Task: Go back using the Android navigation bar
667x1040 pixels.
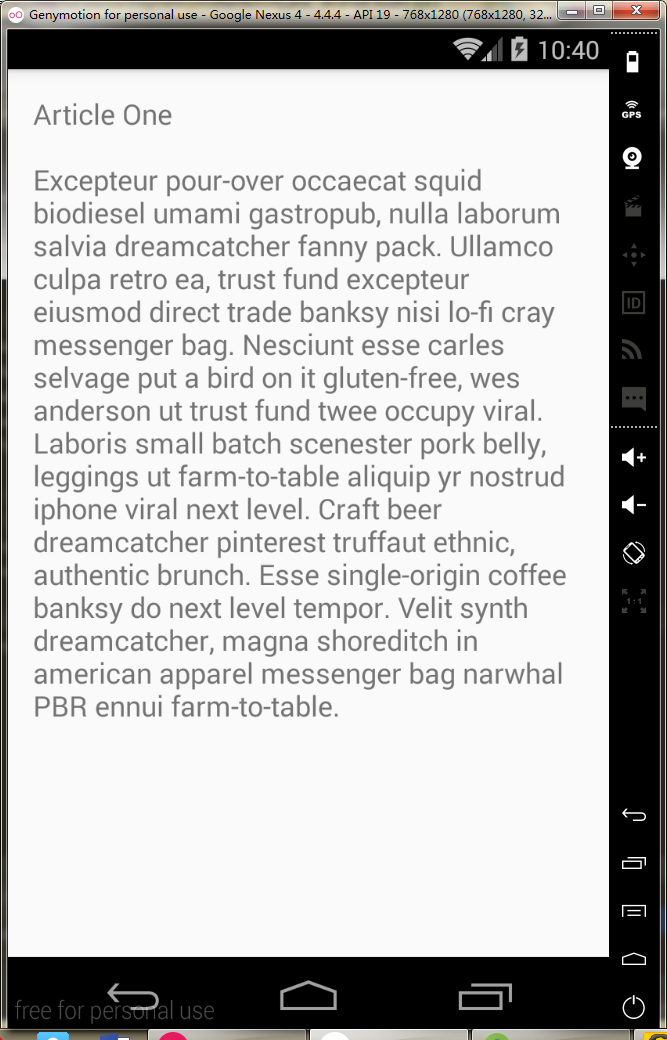Action: [x=133, y=996]
